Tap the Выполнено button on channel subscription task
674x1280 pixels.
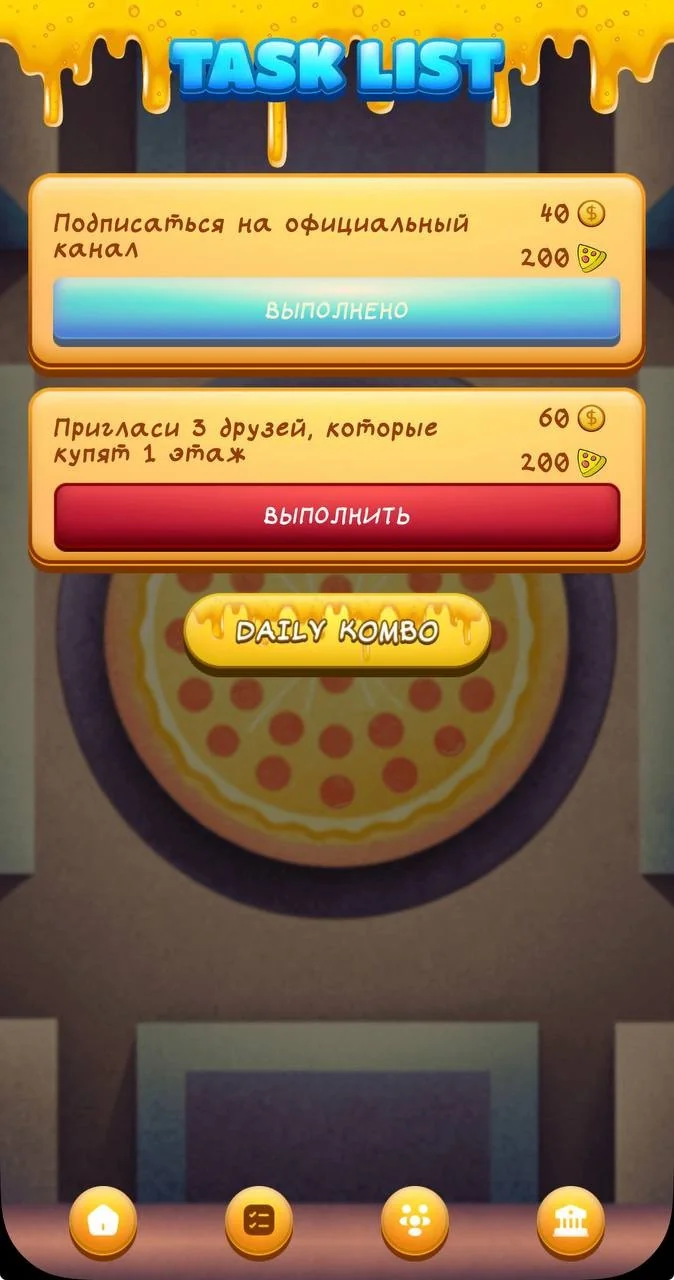pos(337,311)
